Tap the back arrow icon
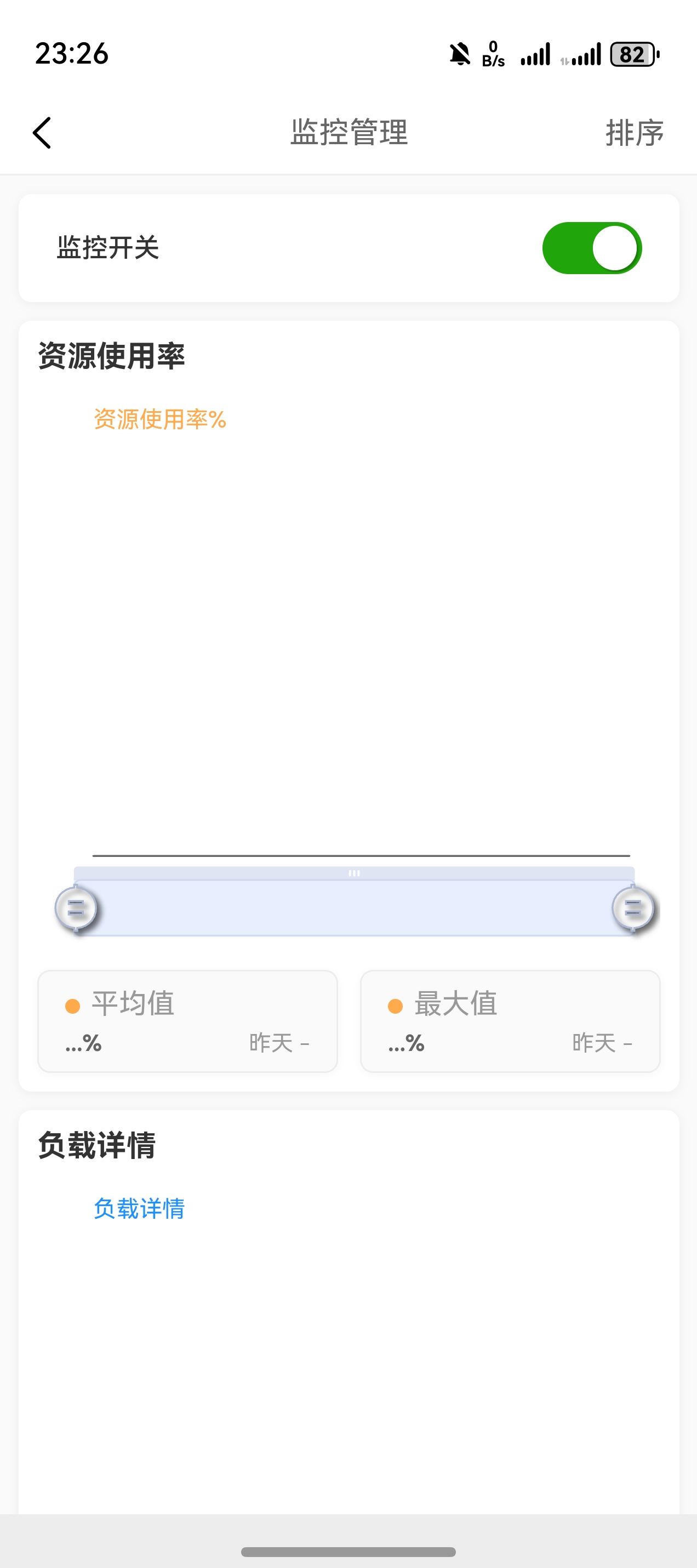 pyautogui.click(x=42, y=133)
